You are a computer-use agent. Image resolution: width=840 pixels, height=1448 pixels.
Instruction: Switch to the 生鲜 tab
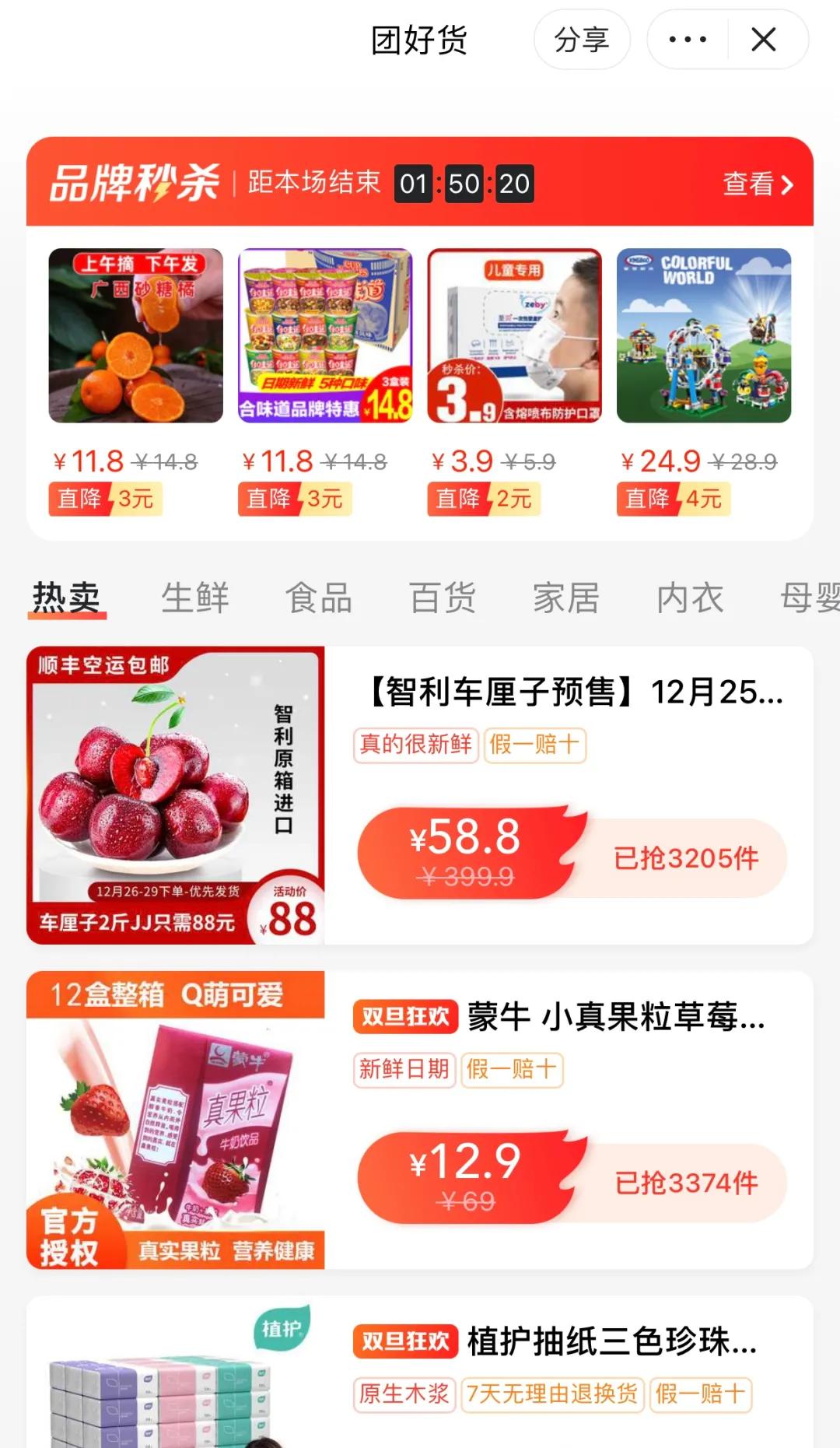click(x=194, y=598)
